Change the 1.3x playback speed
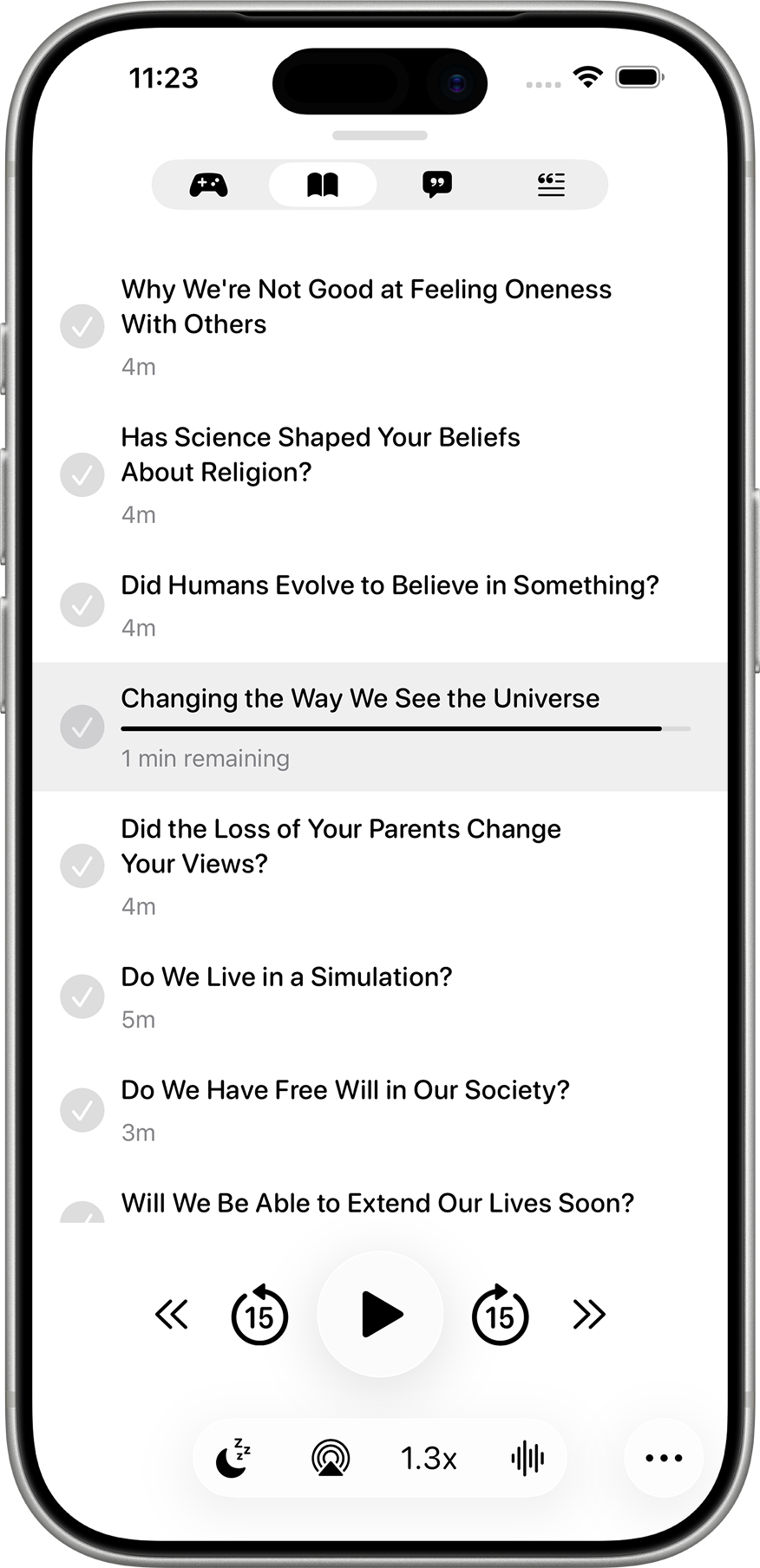 click(429, 1459)
